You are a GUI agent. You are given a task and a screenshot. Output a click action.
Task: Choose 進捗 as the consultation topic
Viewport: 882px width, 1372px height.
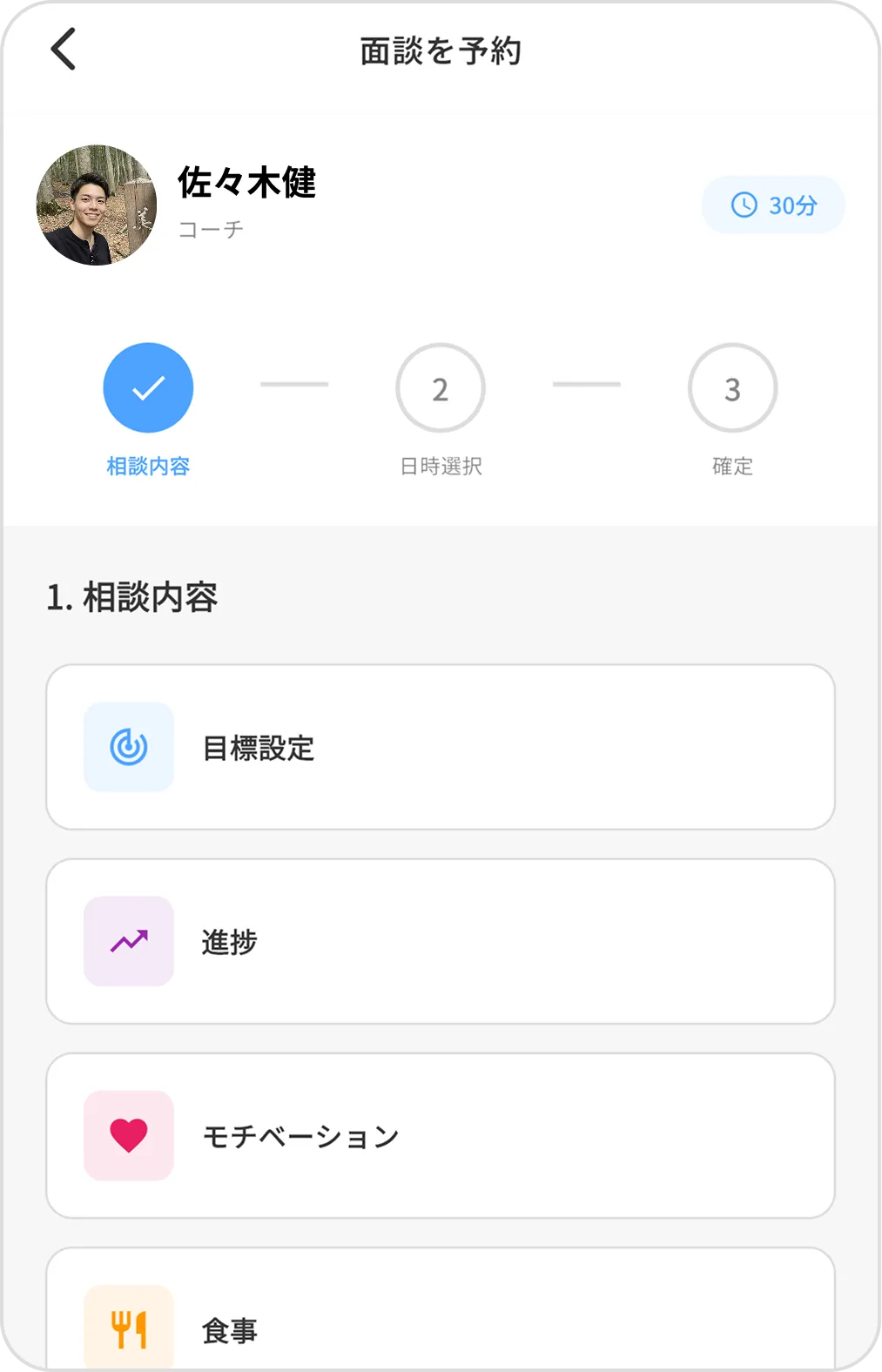pos(440,941)
